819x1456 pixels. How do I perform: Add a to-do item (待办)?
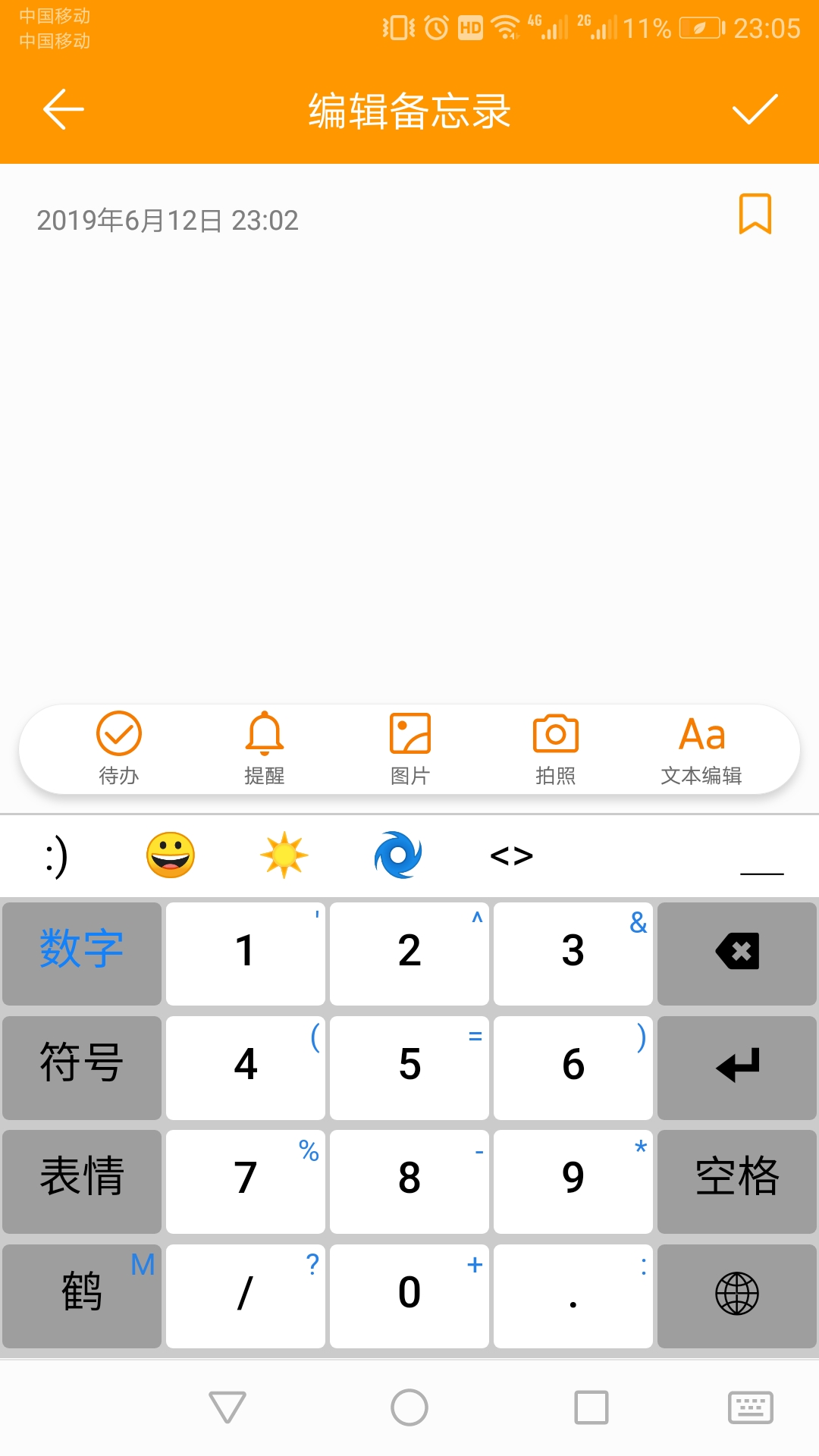tap(119, 748)
